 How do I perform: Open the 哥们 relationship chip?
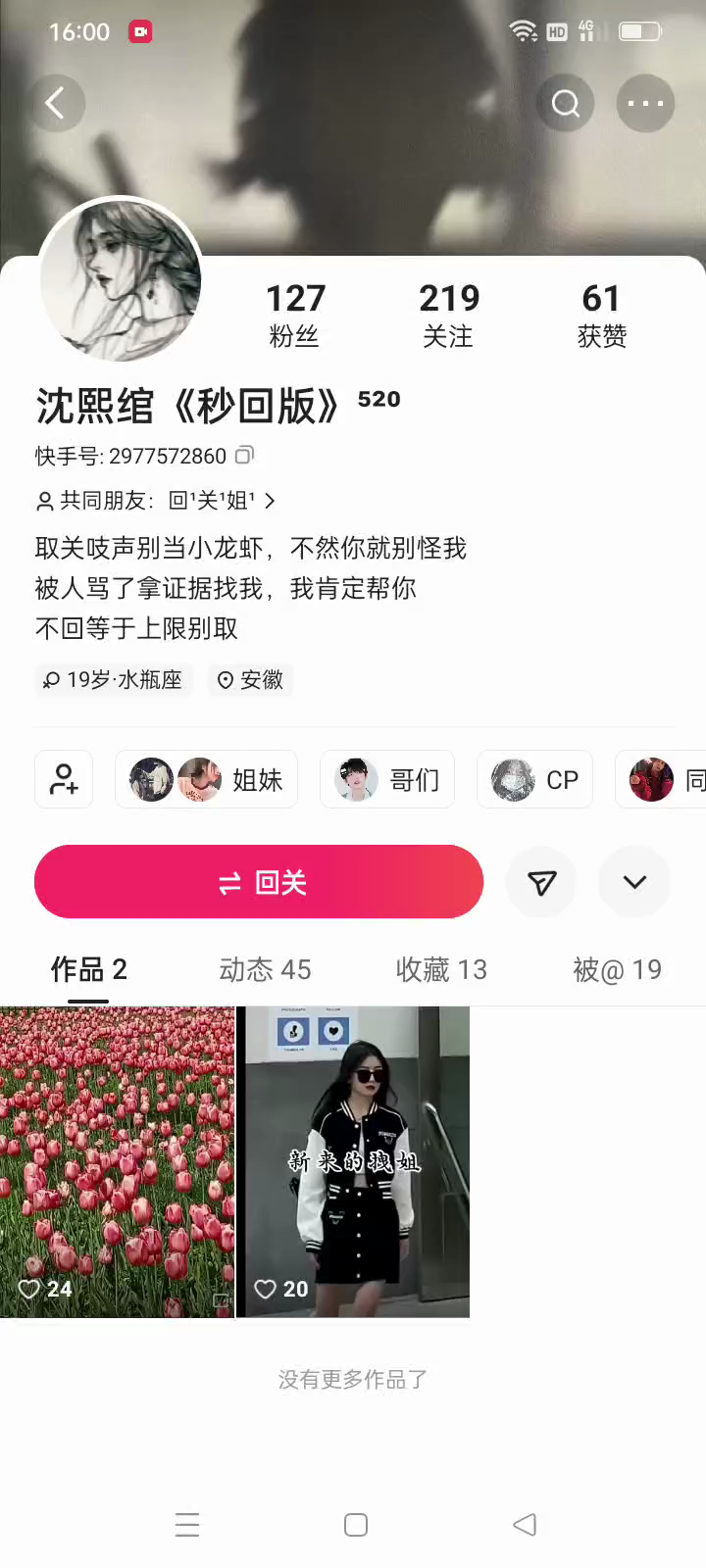pyautogui.click(x=387, y=779)
